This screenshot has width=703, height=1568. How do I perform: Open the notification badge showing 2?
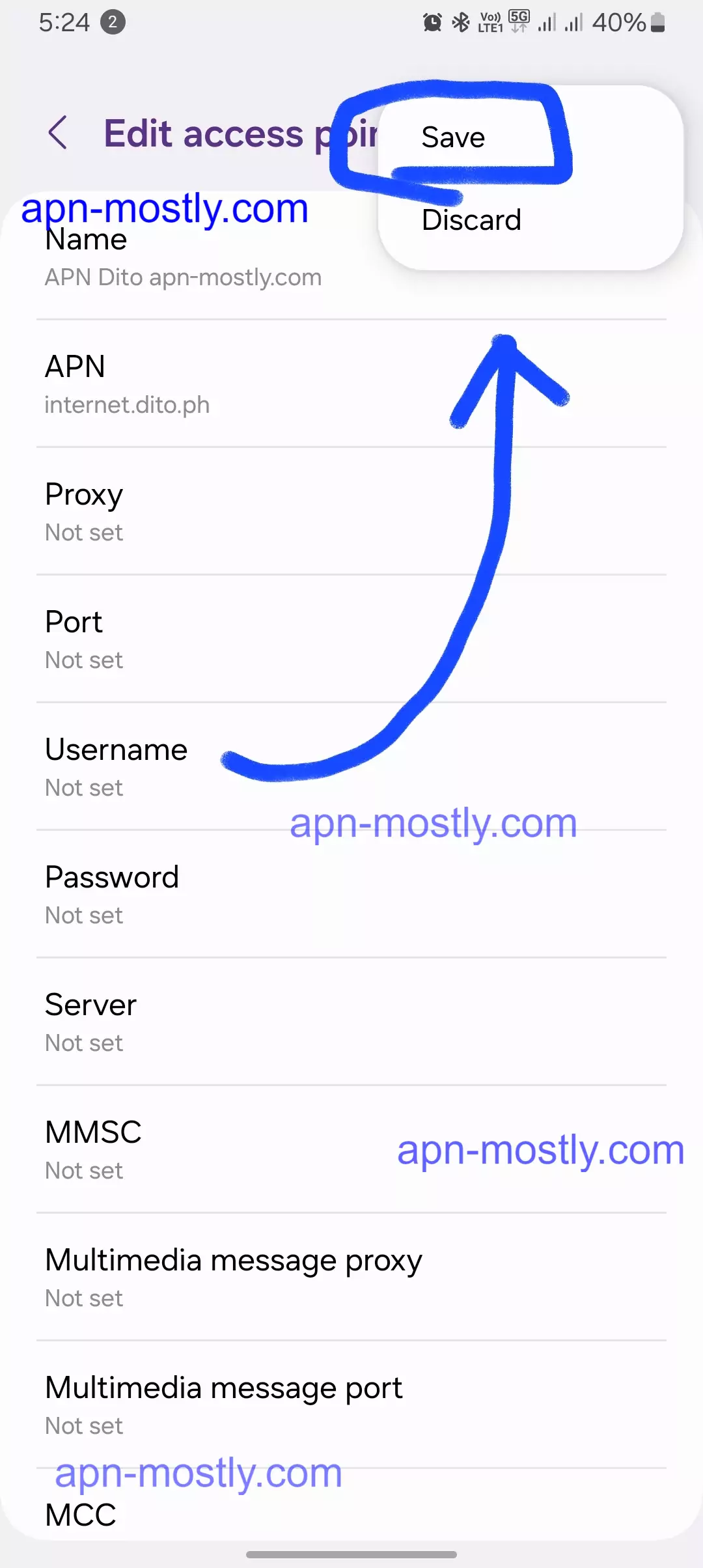click(113, 21)
